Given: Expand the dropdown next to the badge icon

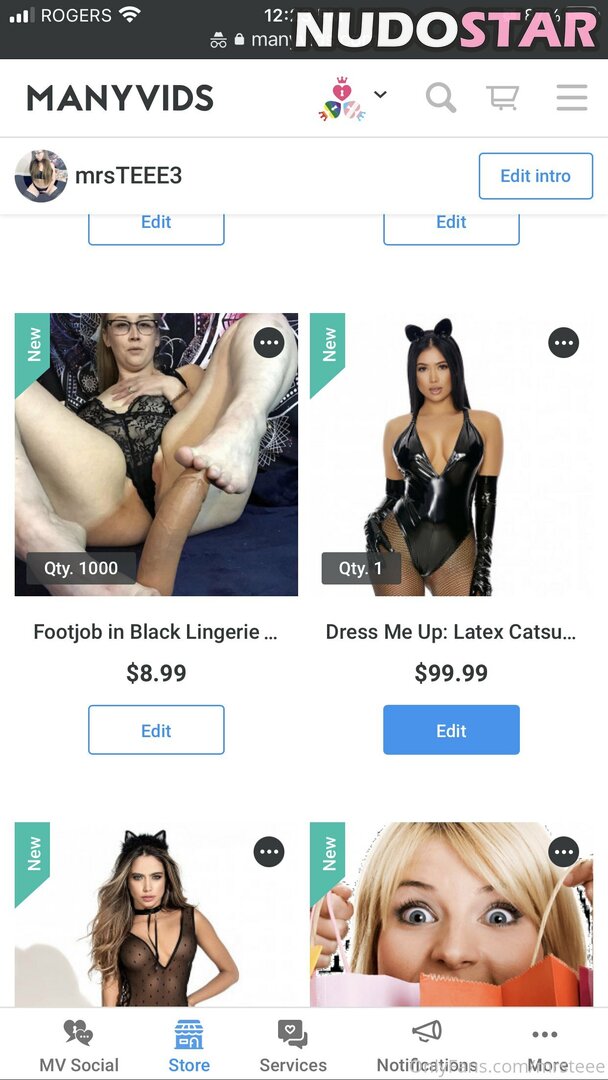Looking at the screenshot, I should click(380, 95).
